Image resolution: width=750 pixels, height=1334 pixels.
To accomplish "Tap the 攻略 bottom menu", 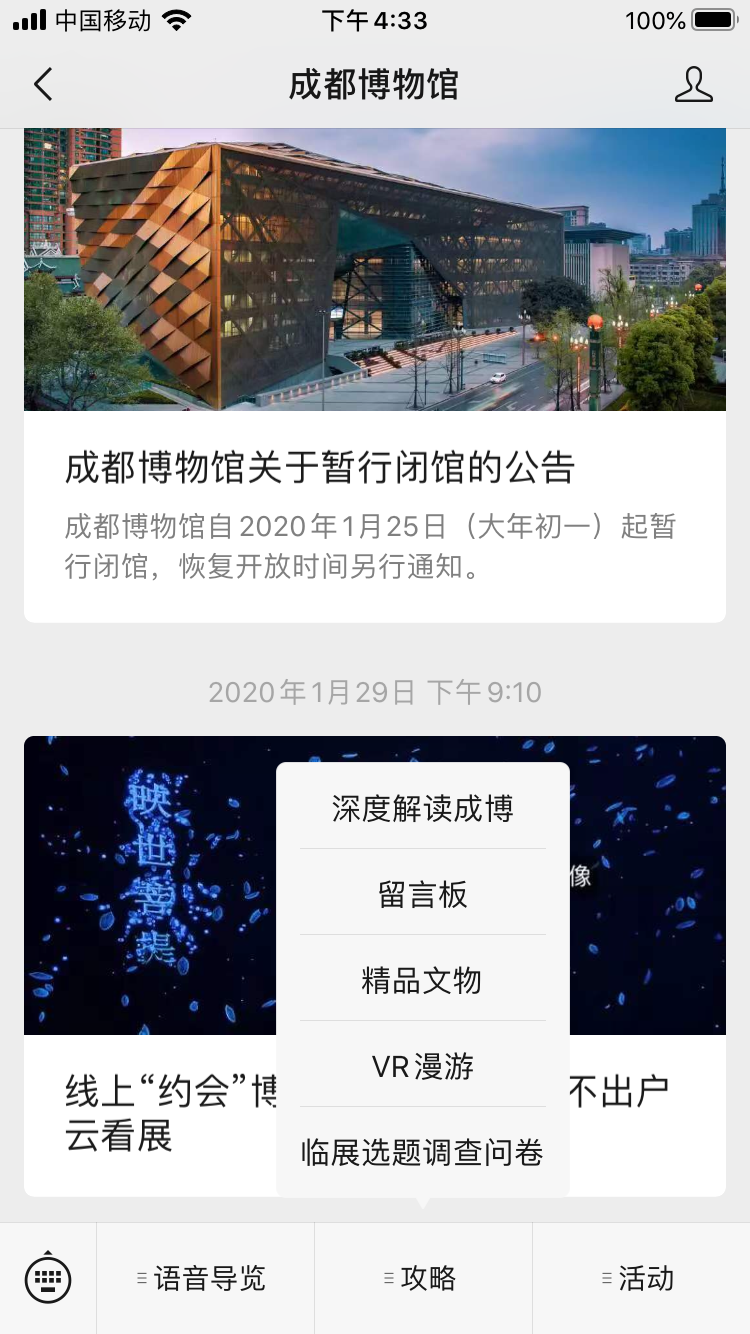I will pyautogui.click(x=423, y=1278).
